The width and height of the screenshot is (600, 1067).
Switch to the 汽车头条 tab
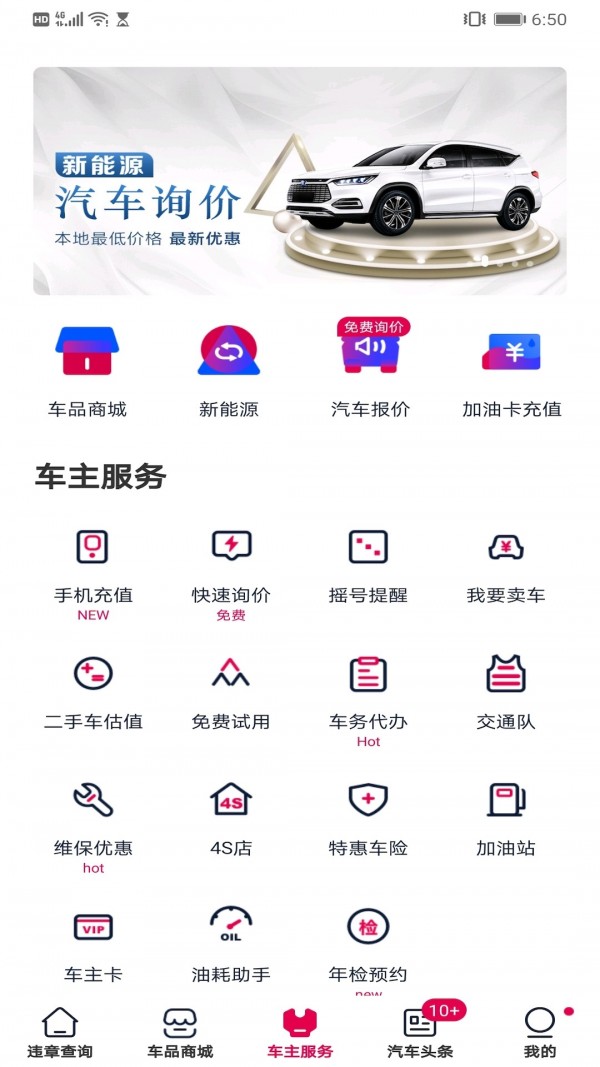tap(420, 1033)
